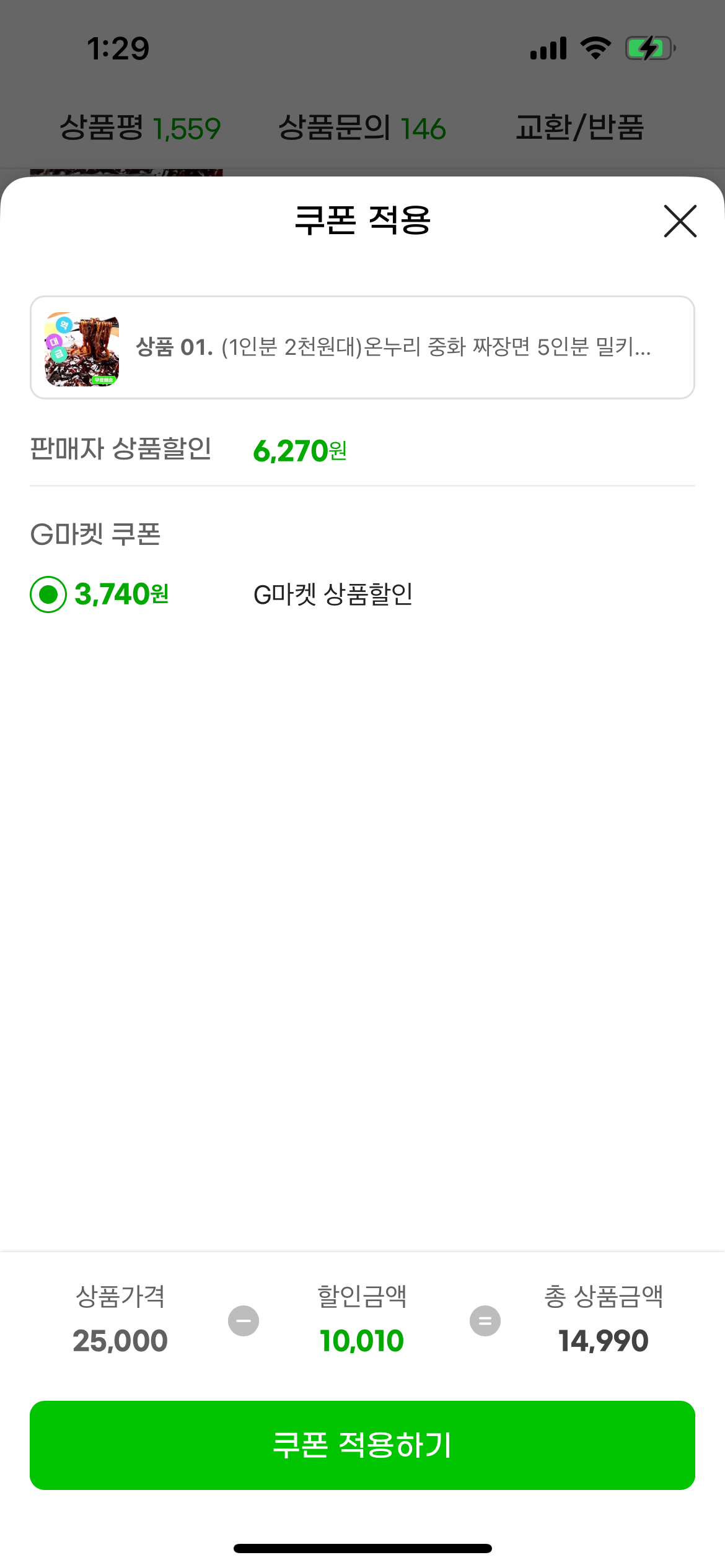Open the 상품 01 짜장면 product card
This screenshot has height=1568, width=725.
point(362,347)
